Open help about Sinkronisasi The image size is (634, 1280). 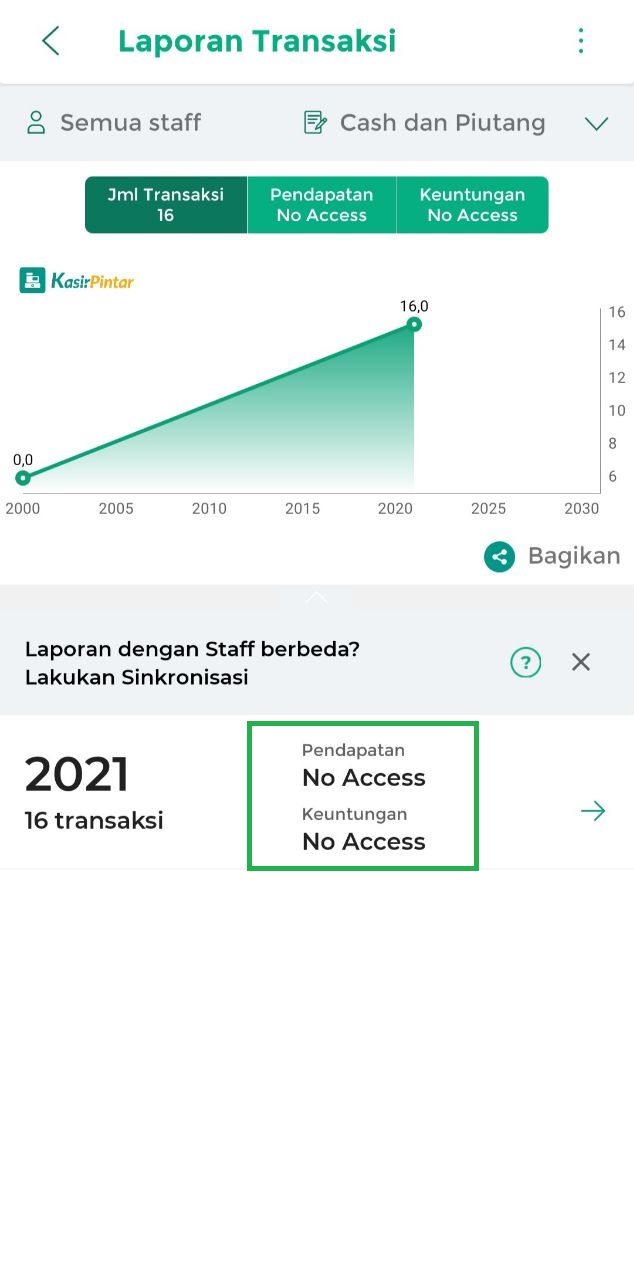click(525, 662)
